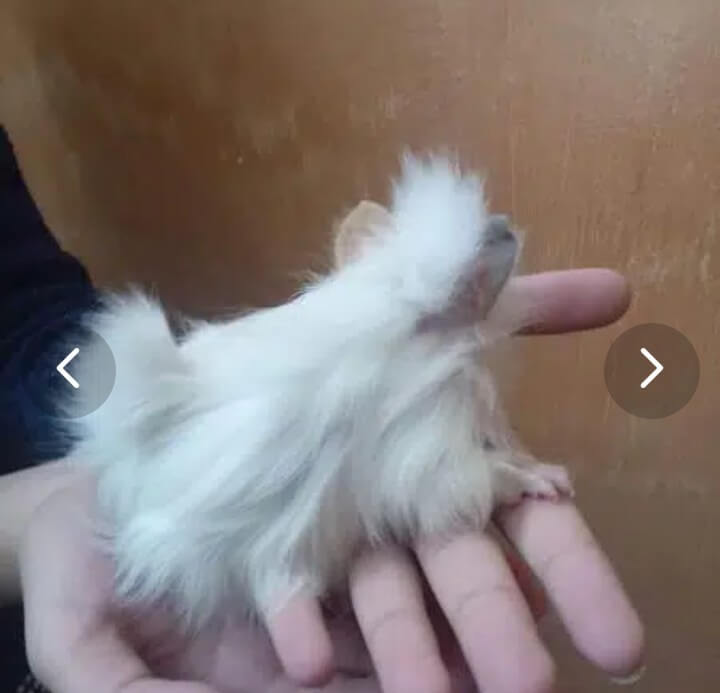Go to the next photo
Screen dimensions: 720x693
coord(651,369)
